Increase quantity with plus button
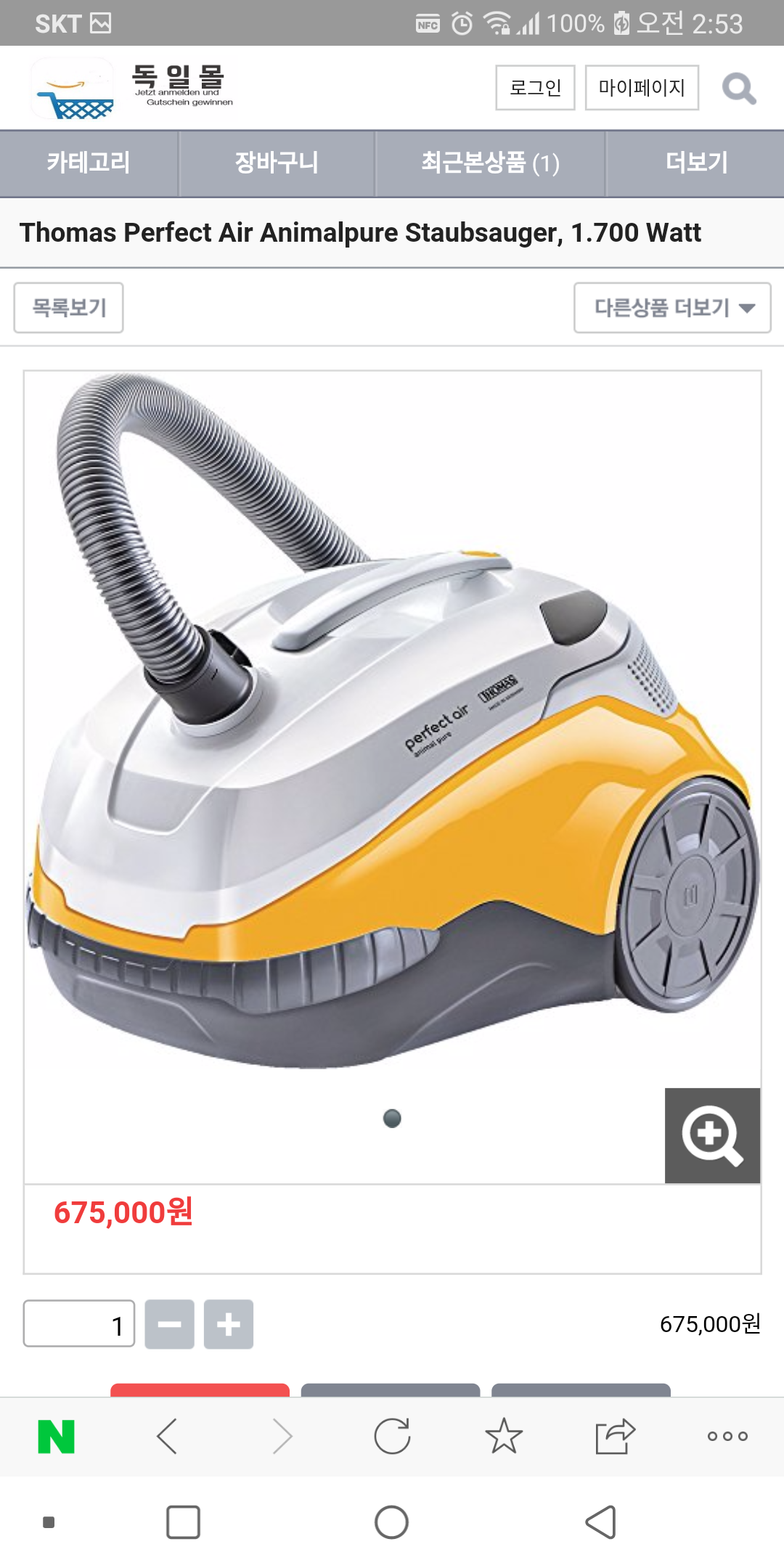The height and width of the screenshot is (1568, 784). tap(229, 1324)
